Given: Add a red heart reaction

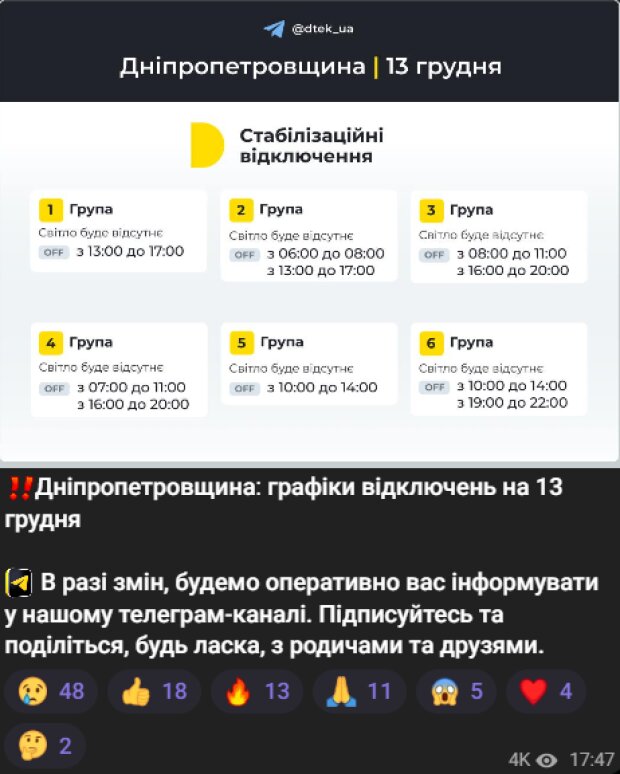Looking at the screenshot, I should pos(545,691).
